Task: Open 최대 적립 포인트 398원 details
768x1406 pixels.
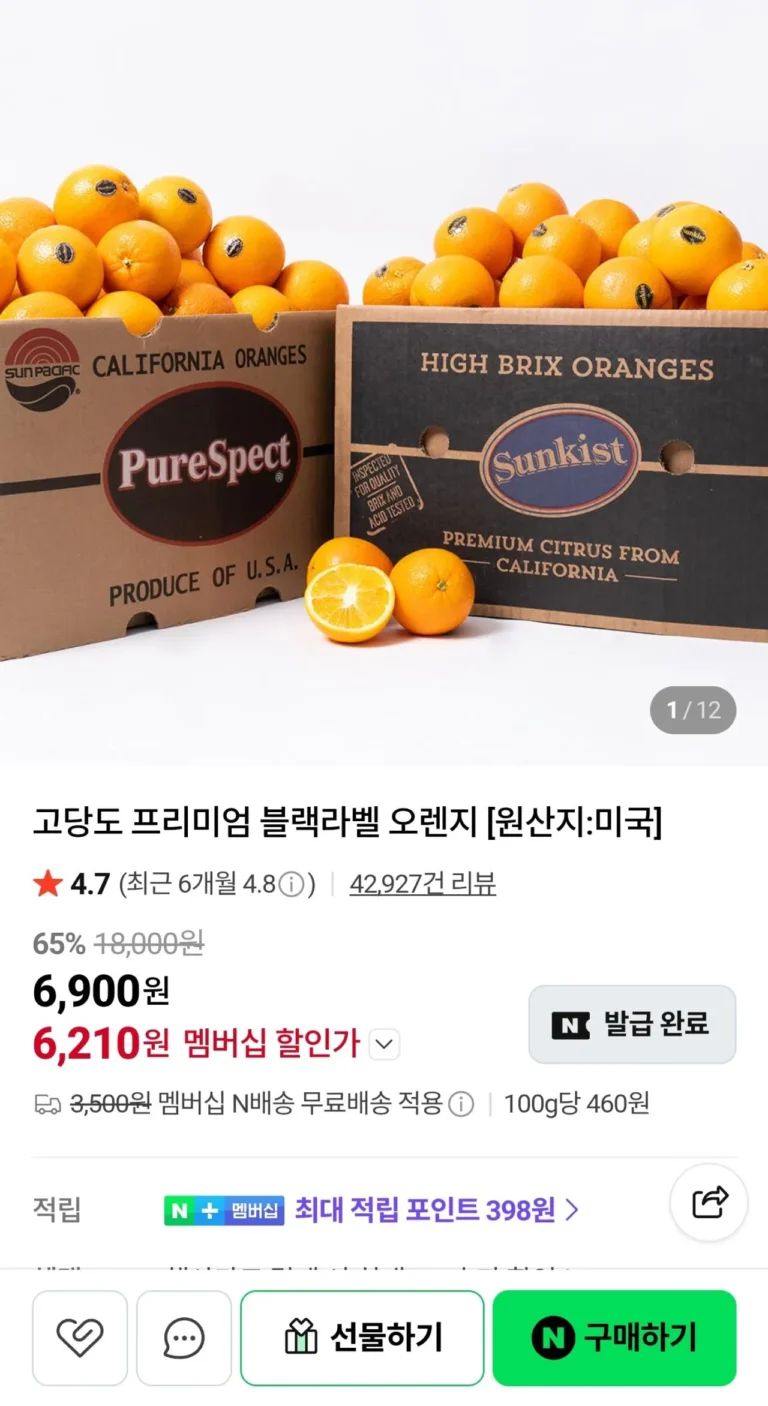Action: [x=436, y=1210]
